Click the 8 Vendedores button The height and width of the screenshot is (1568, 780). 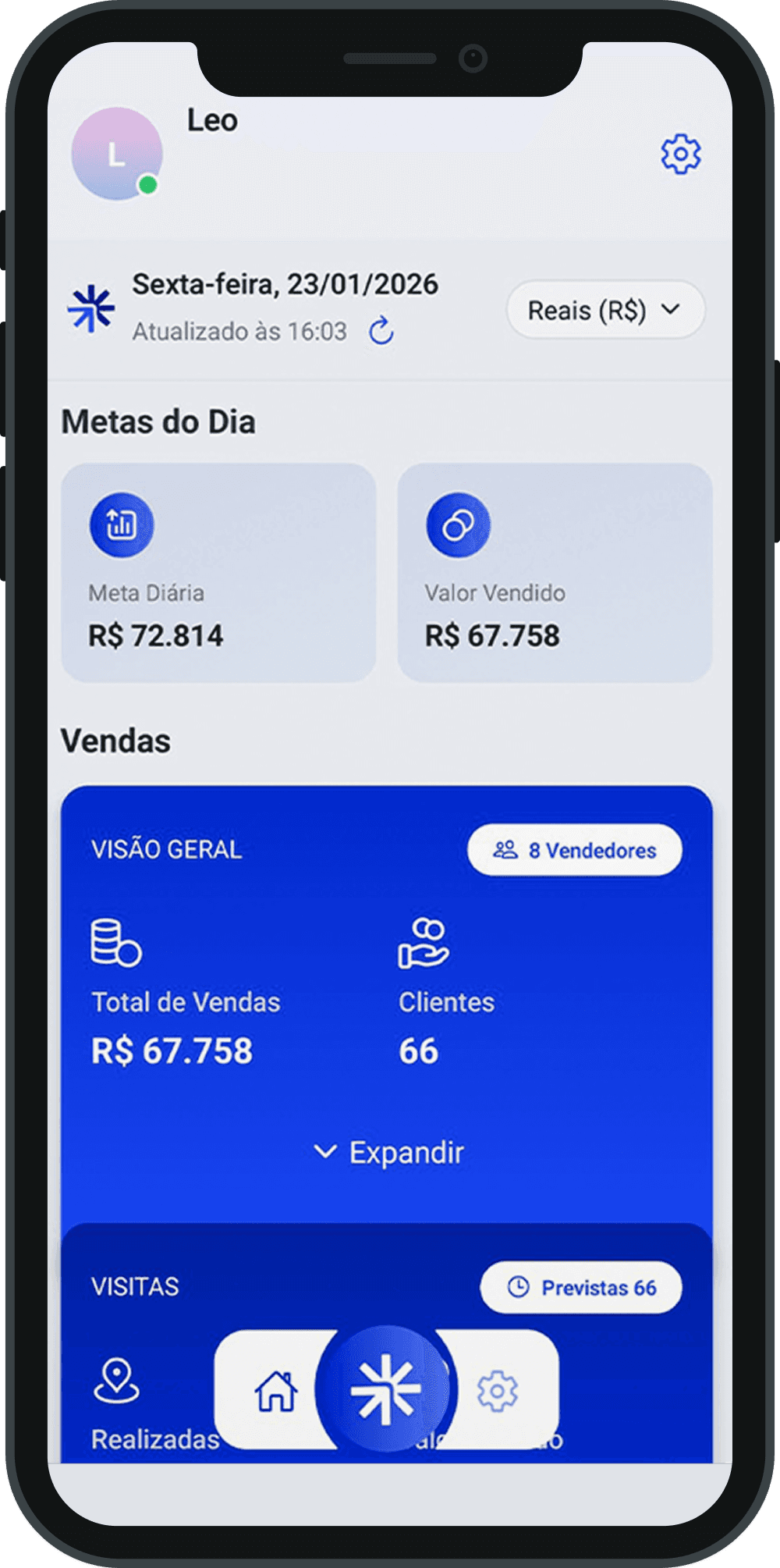576,850
